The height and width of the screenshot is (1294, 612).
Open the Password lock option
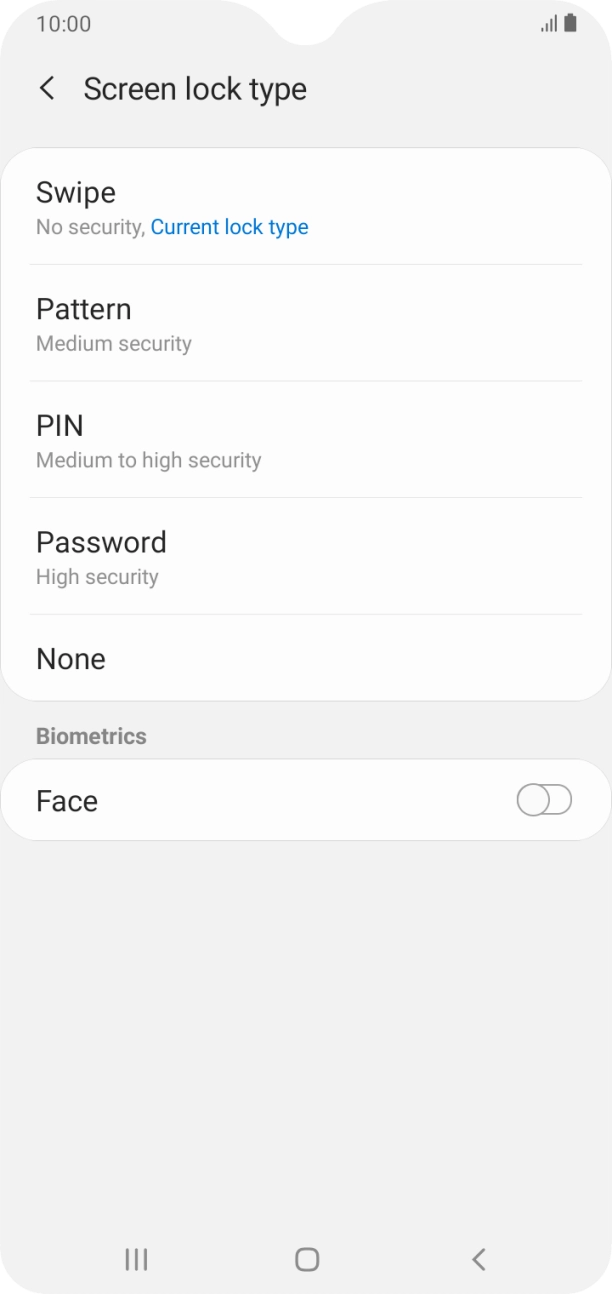tap(306, 557)
